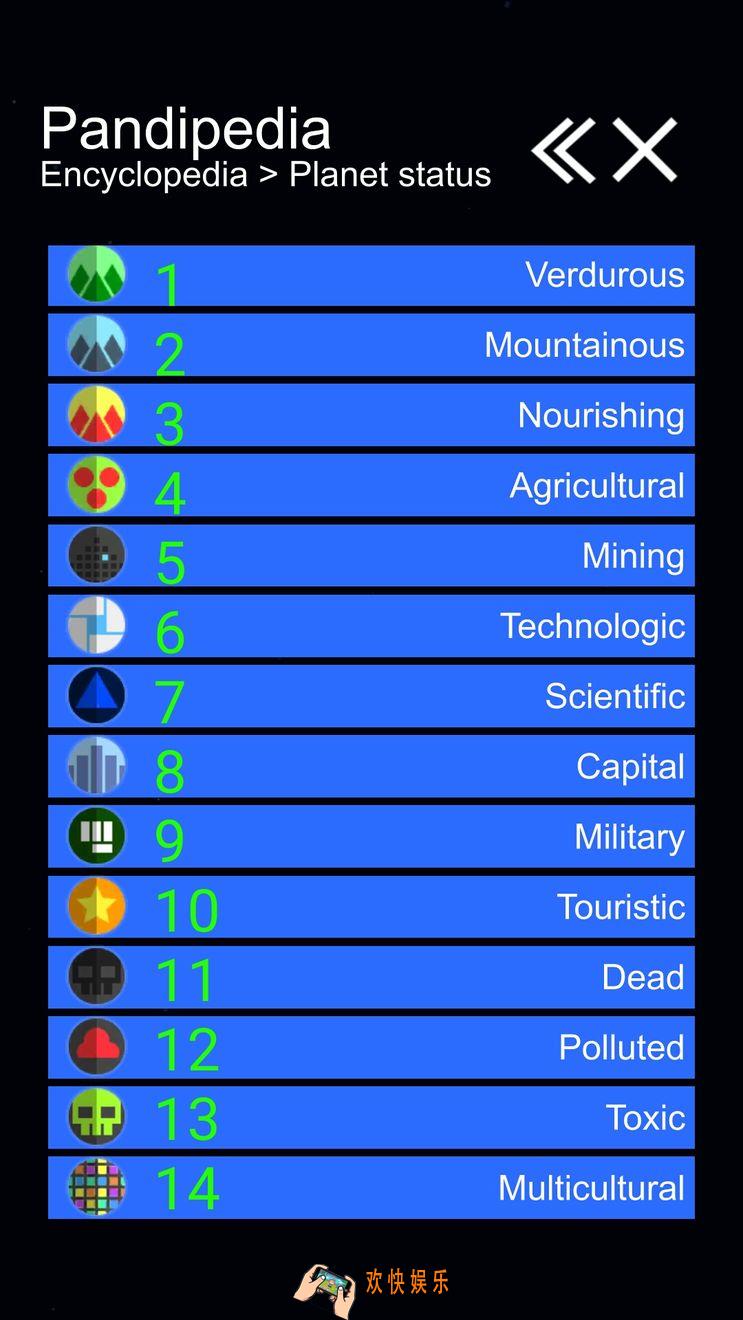Viewport: 743px width, 1320px height.
Task: Select the Nourishing entry
Action: [371, 415]
